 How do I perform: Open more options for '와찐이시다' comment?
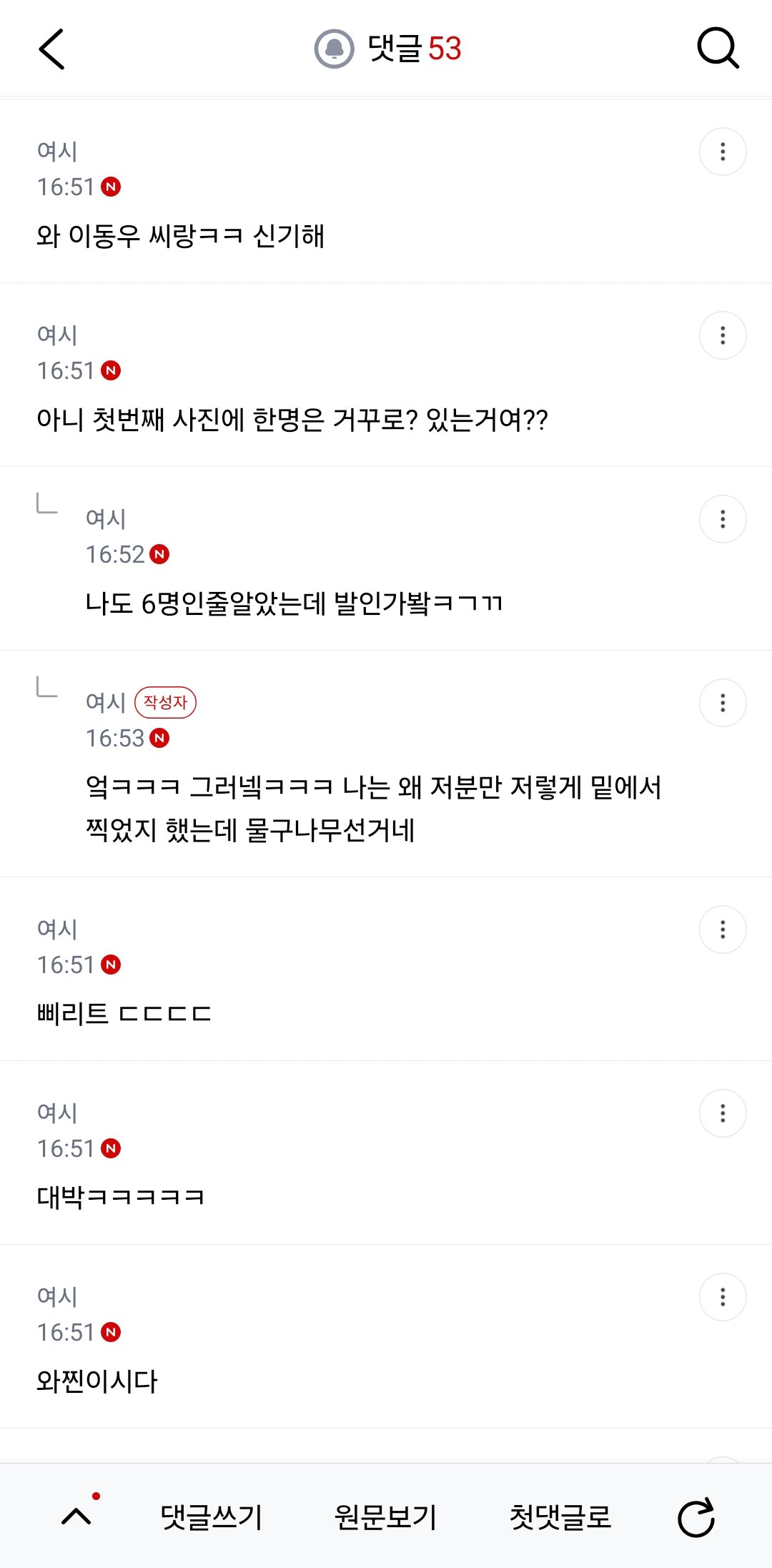(x=723, y=1297)
